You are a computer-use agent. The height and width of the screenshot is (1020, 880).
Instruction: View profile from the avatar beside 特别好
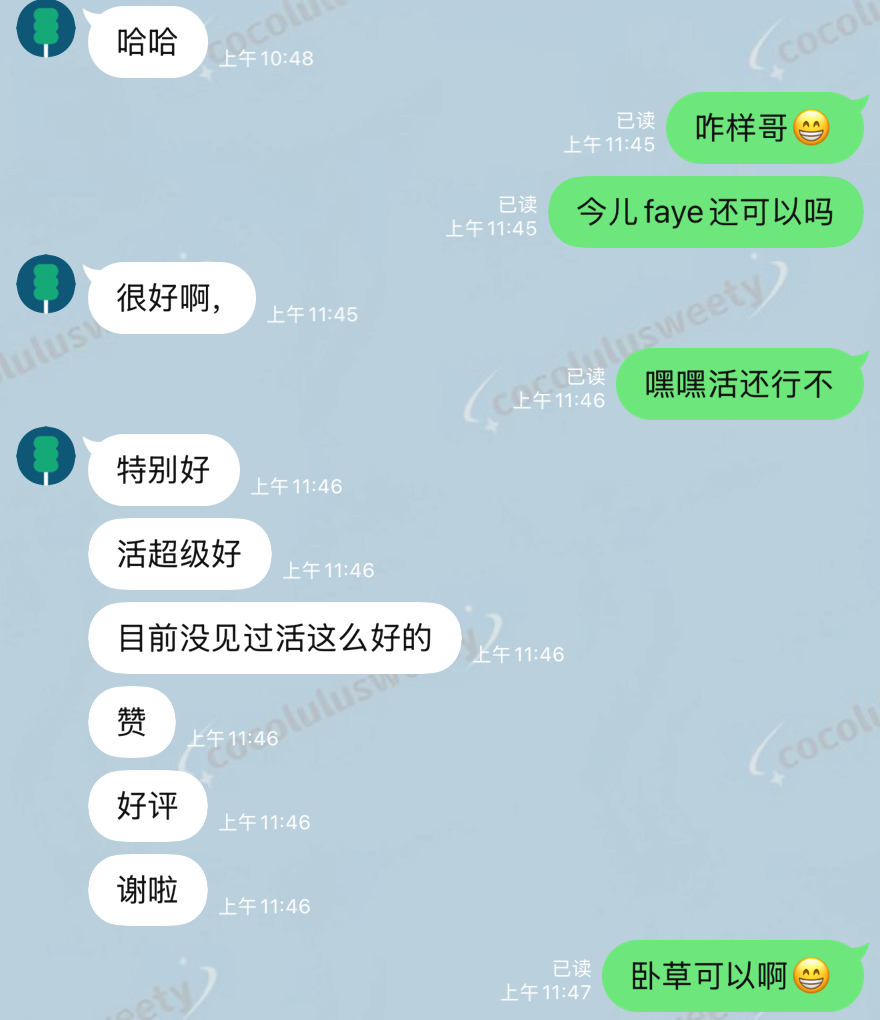46,456
